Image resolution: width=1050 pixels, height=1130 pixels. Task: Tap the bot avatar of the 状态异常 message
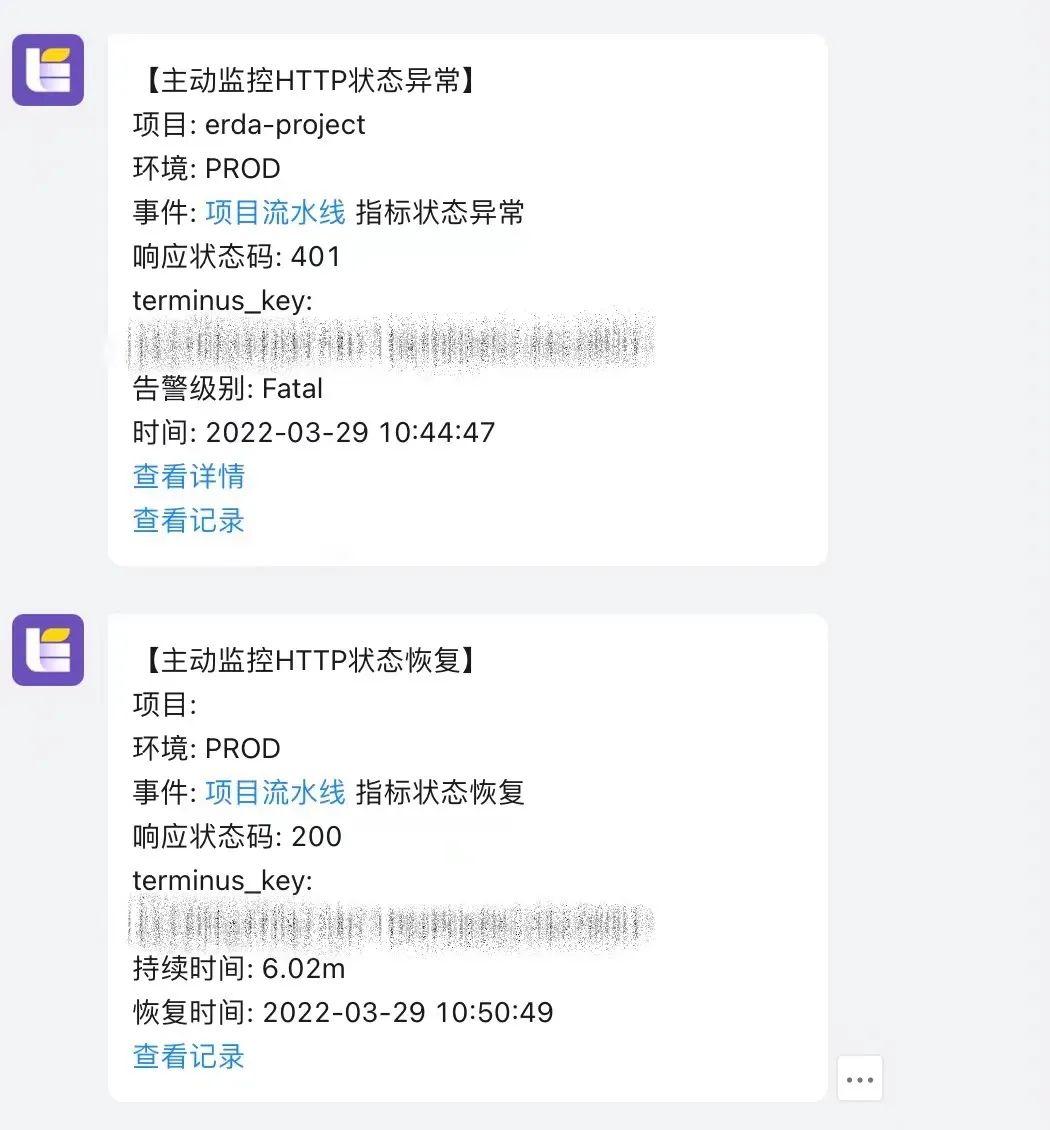48,70
